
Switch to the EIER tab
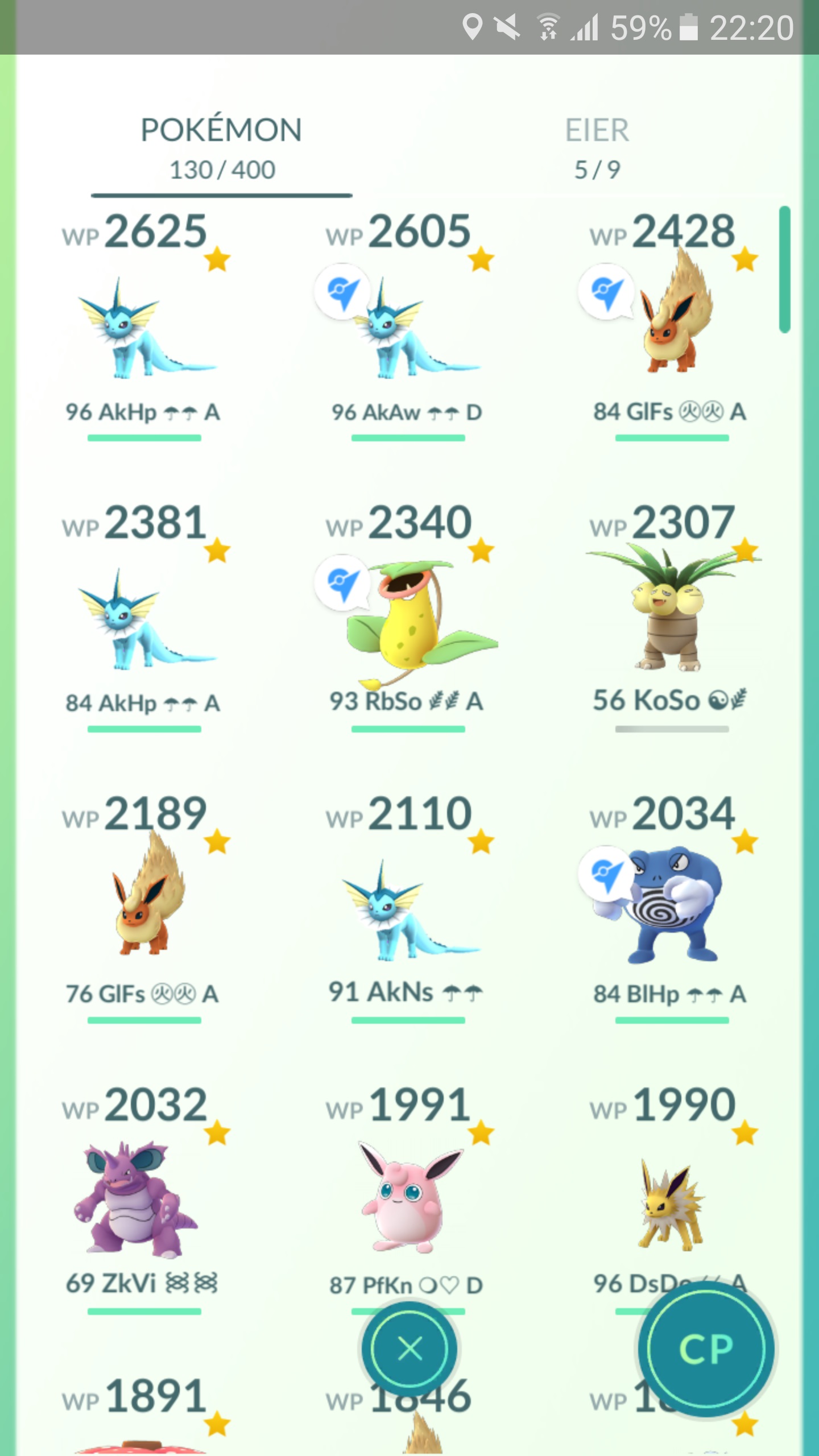coord(597,148)
